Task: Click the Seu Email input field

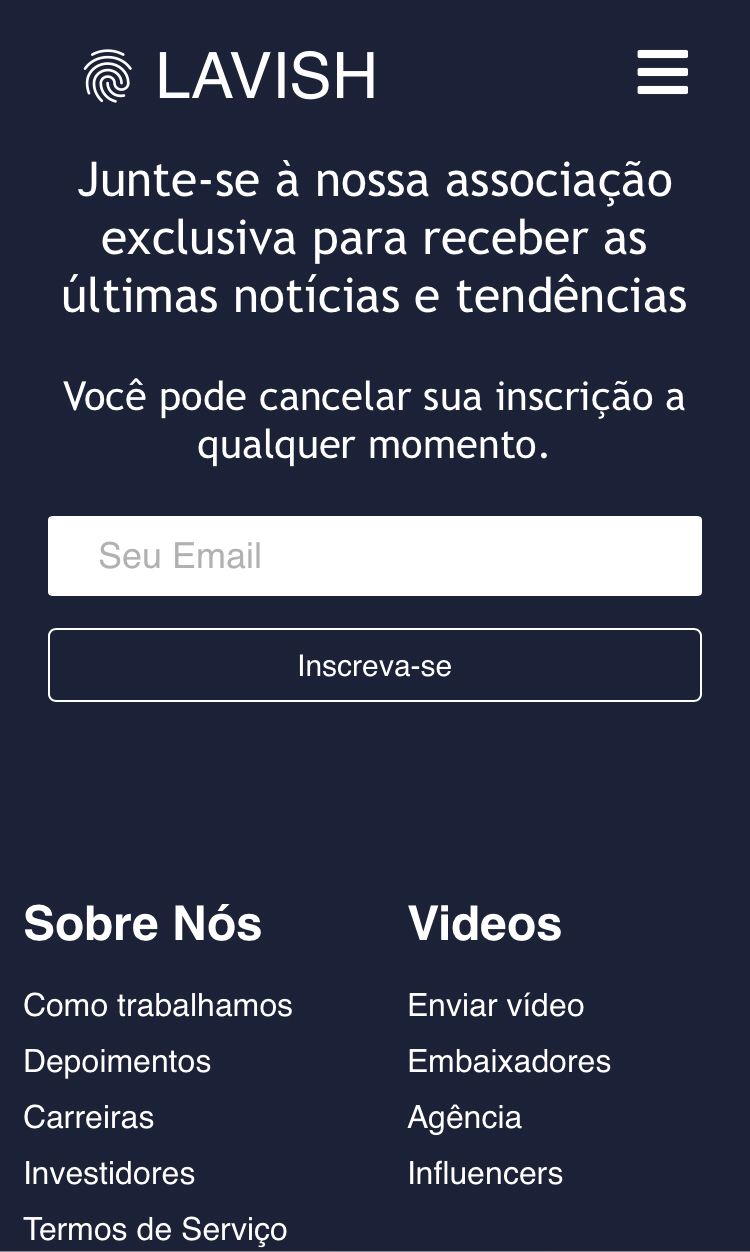Action: click(x=375, y=556)
